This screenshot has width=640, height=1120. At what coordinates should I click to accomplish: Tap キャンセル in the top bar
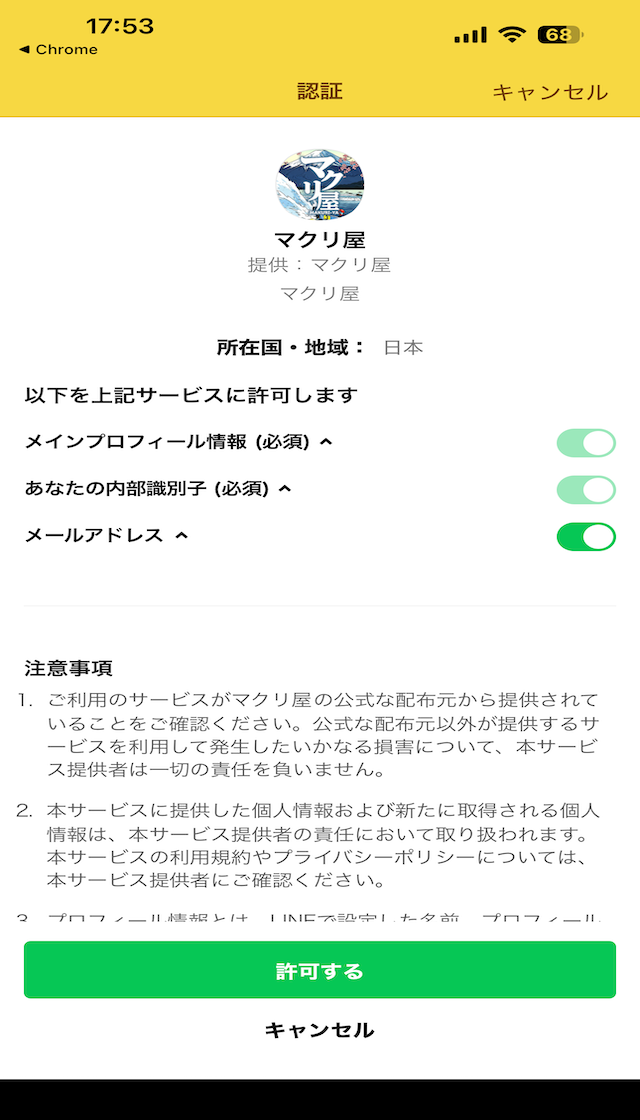click(x=549, y=92)
